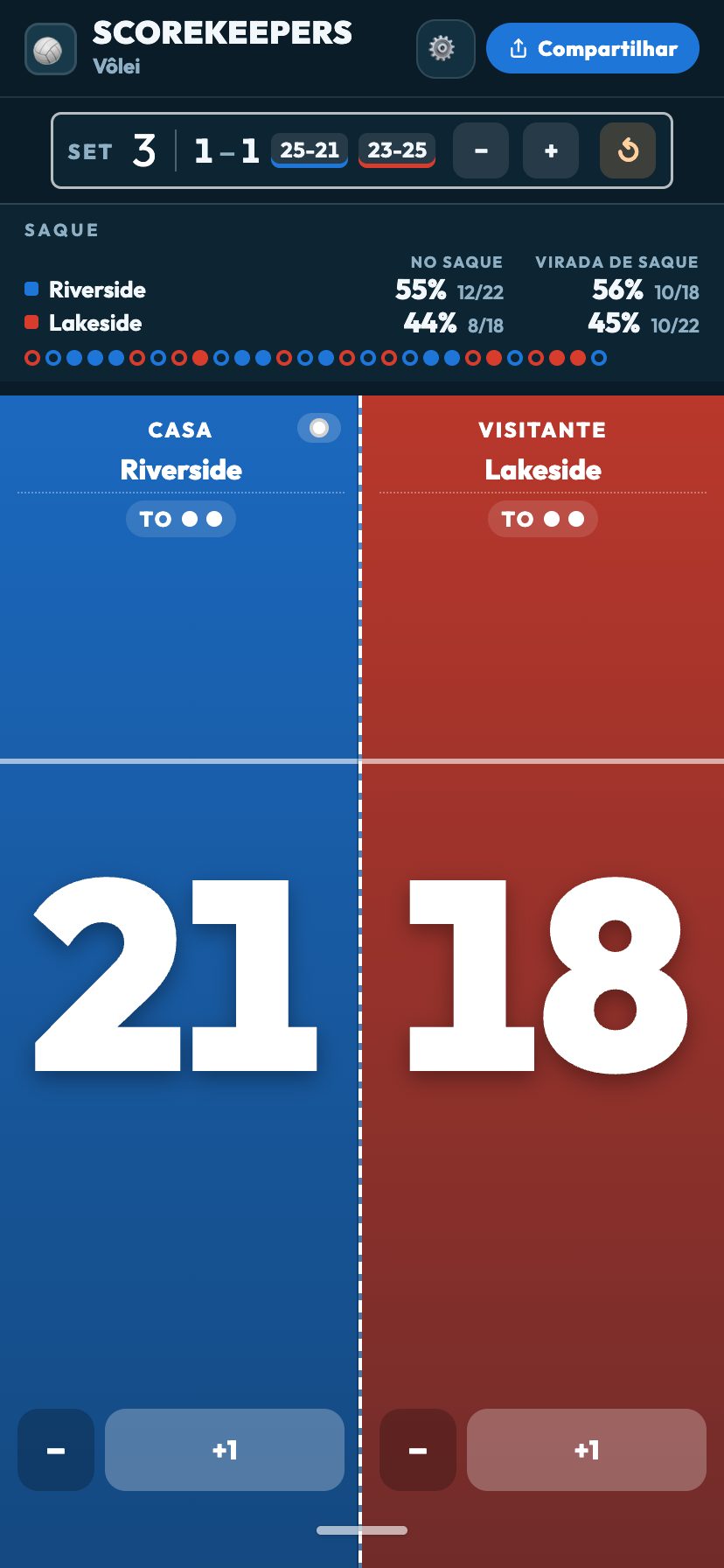Toggle the serve indicator on Riverside
The image size is (724, 1568).
[x=319, y=428]
